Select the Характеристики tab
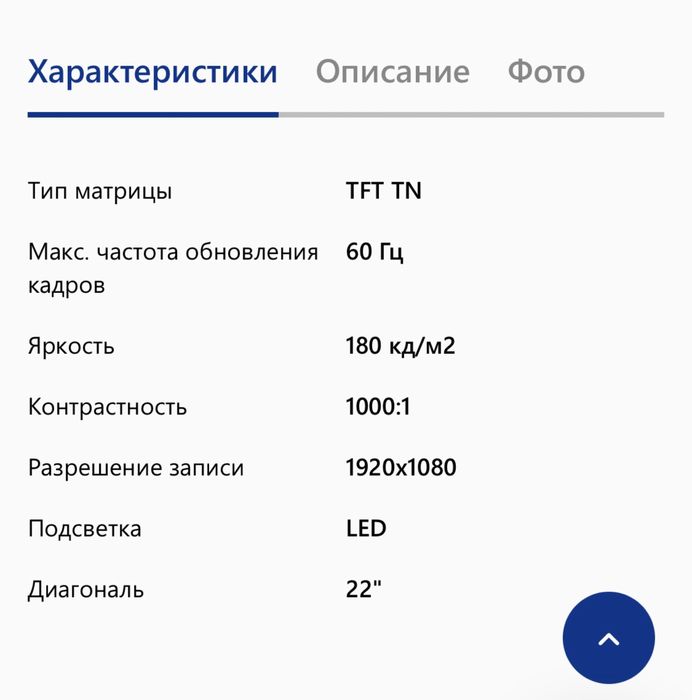The height and width of the screenshot is (700, 692). click(152, 72)
